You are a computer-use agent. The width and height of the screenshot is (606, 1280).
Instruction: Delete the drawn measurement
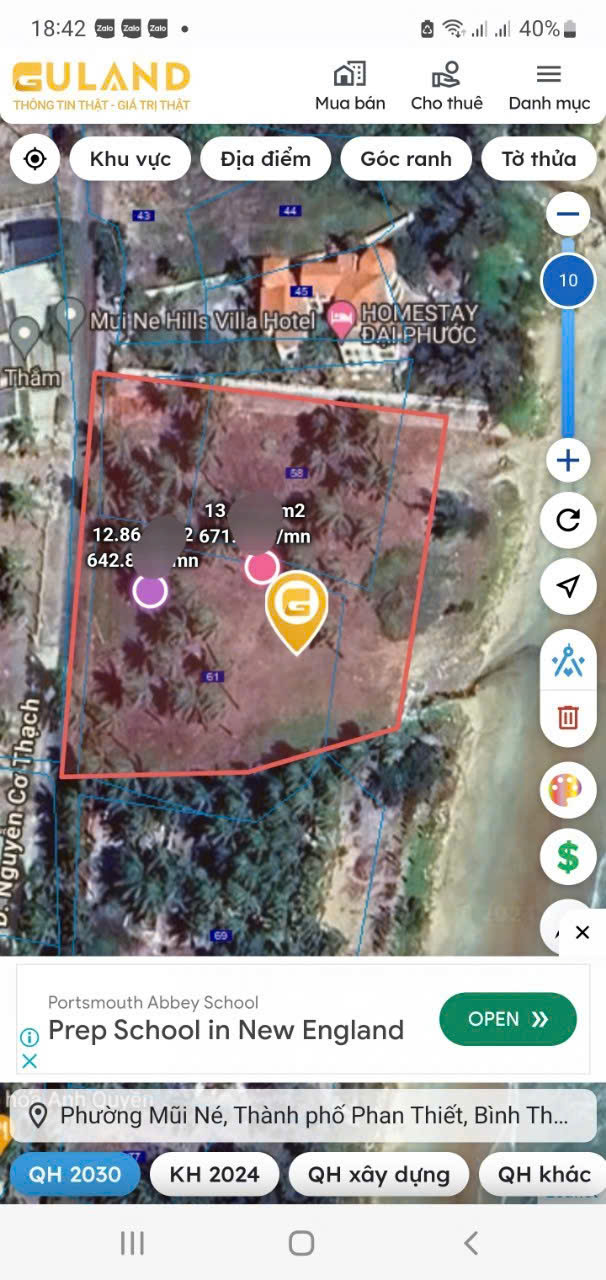pos(568,717)
